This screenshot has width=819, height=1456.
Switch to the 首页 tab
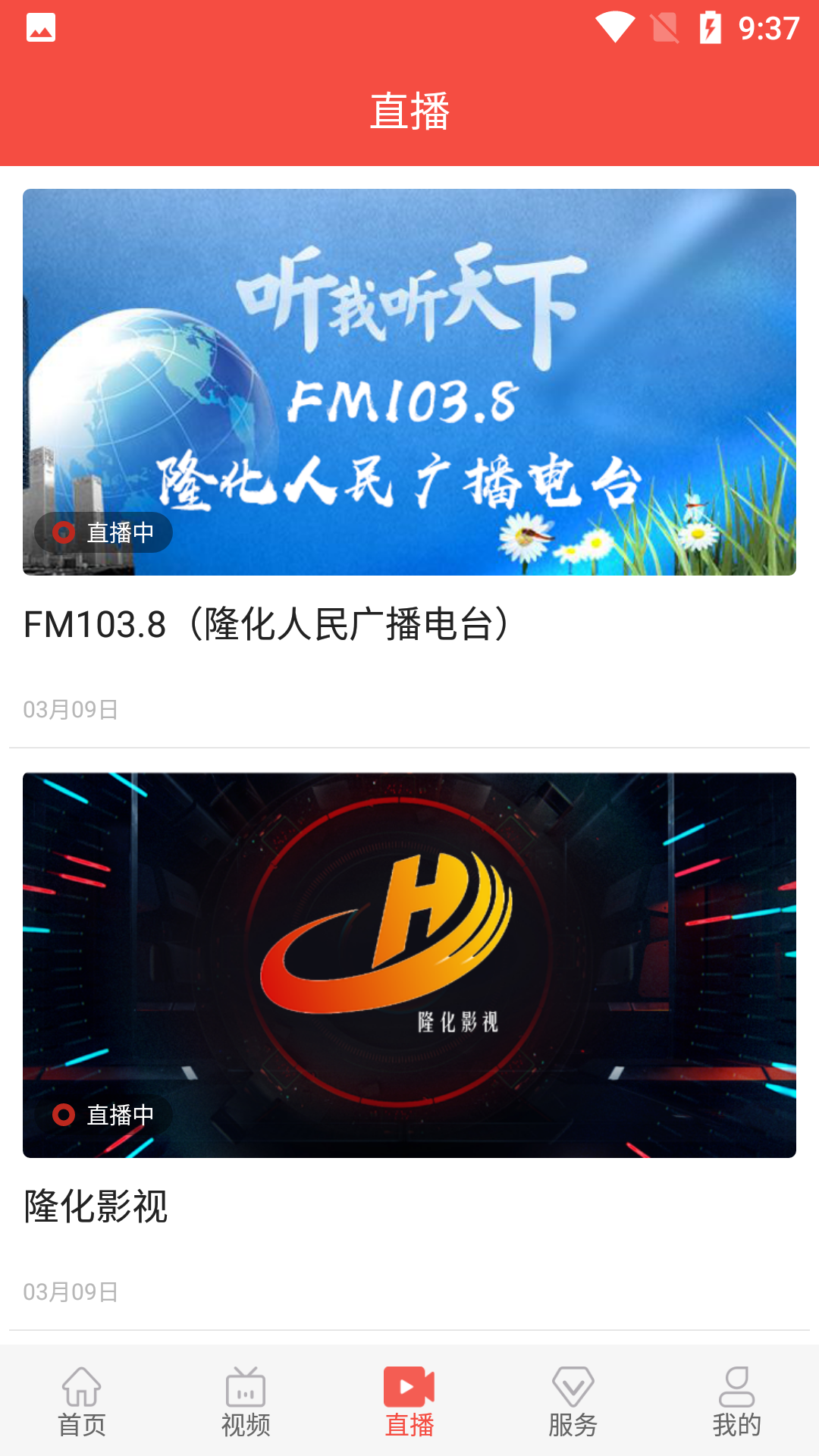coord(82,1401)
